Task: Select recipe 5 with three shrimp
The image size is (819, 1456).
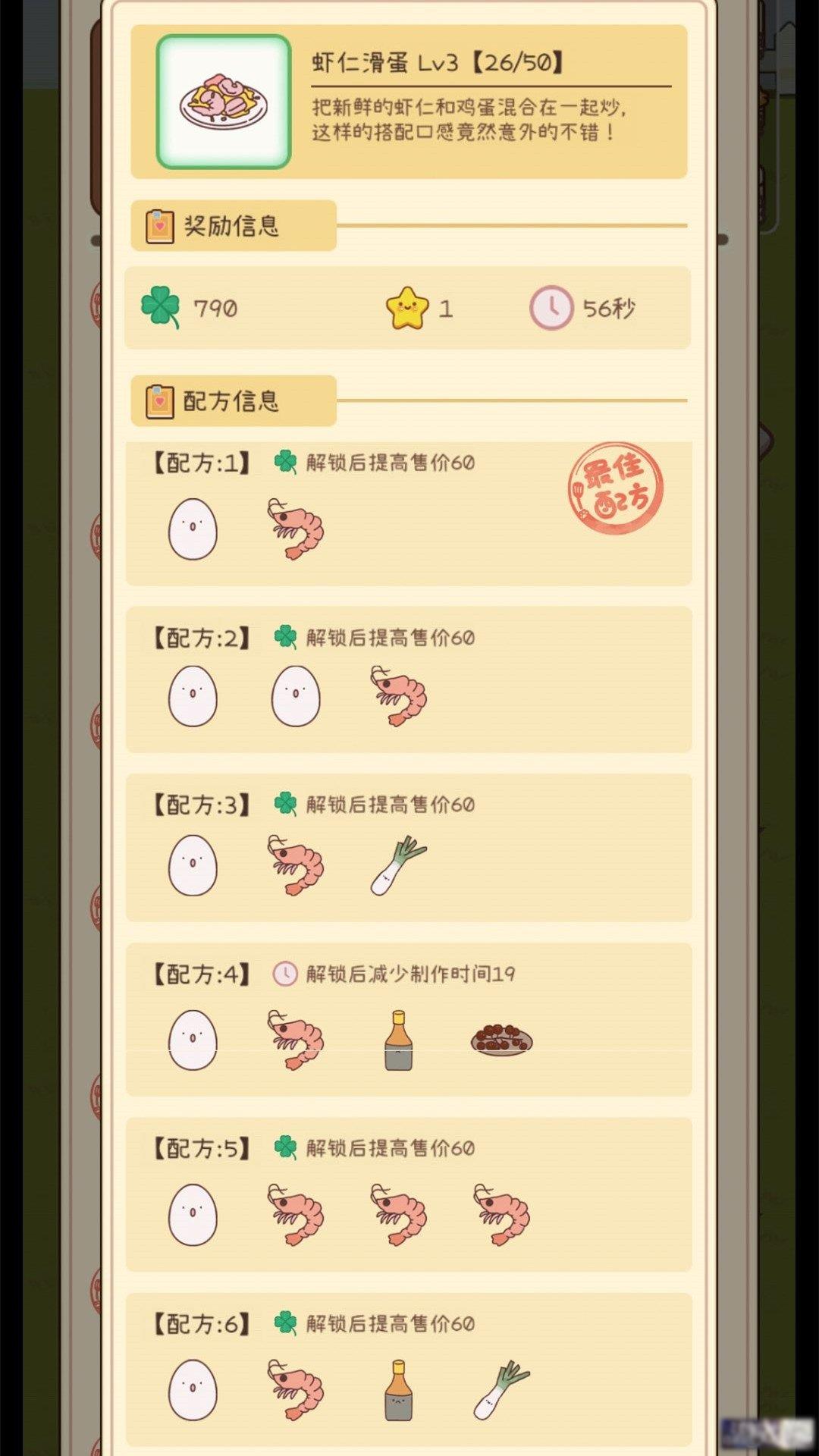Action: coord(408,1193)
